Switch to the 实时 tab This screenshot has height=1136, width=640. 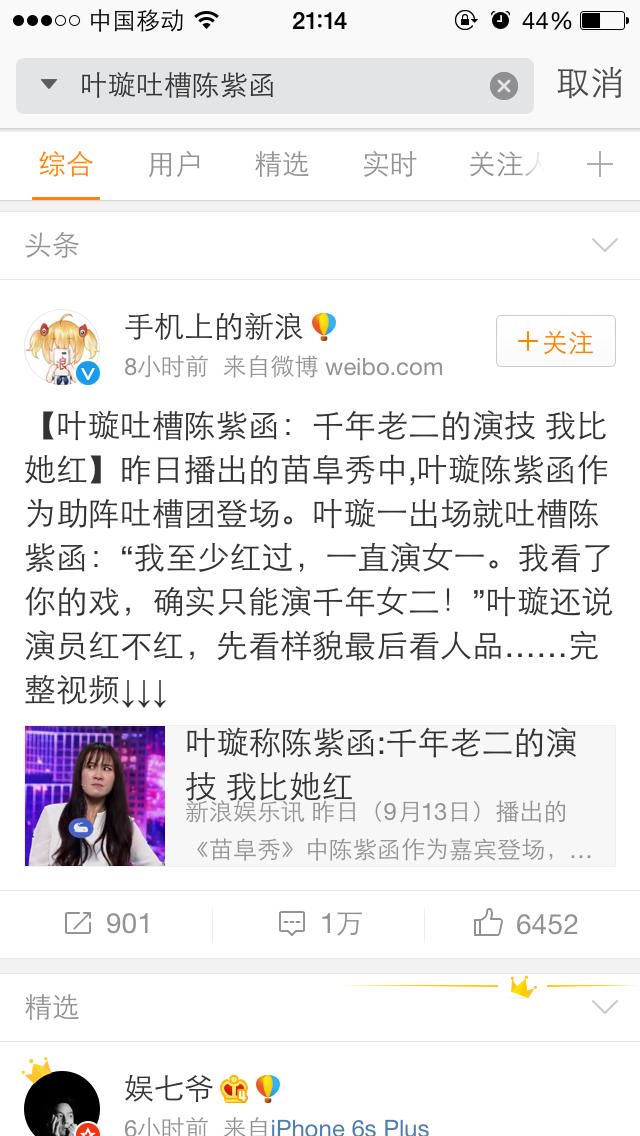pyautogui.click(x=389, y=165)
